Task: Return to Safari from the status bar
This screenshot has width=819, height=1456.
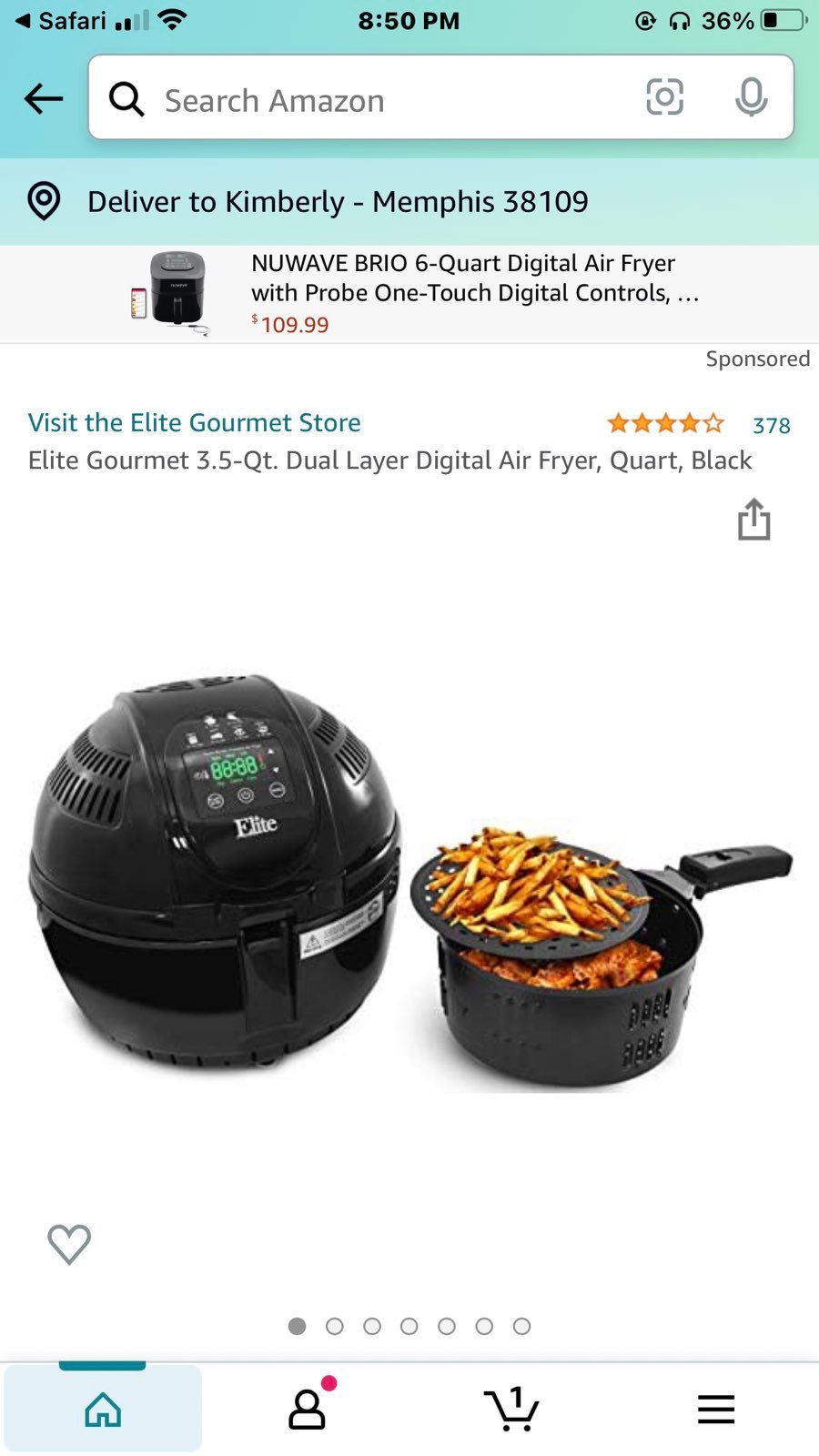Action: 62,20
